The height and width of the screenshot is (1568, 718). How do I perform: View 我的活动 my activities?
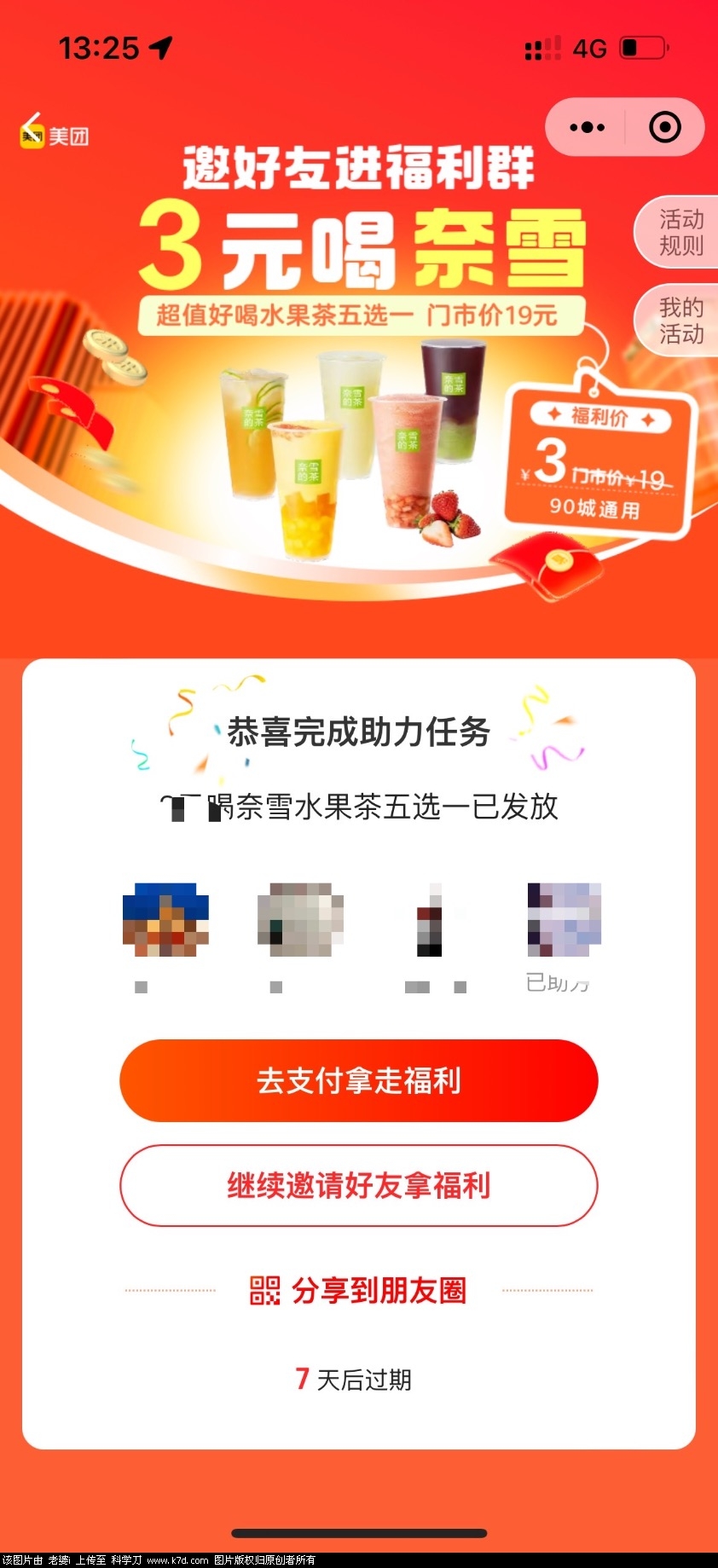tap(680, 321)
